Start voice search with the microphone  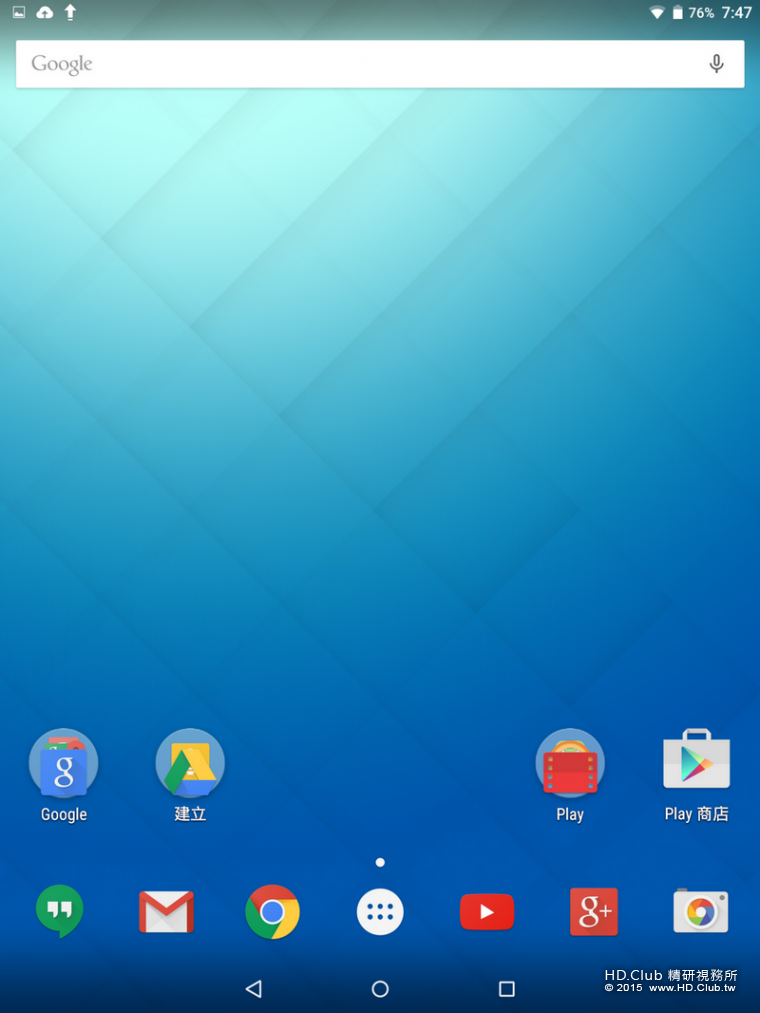pos(716,64)
